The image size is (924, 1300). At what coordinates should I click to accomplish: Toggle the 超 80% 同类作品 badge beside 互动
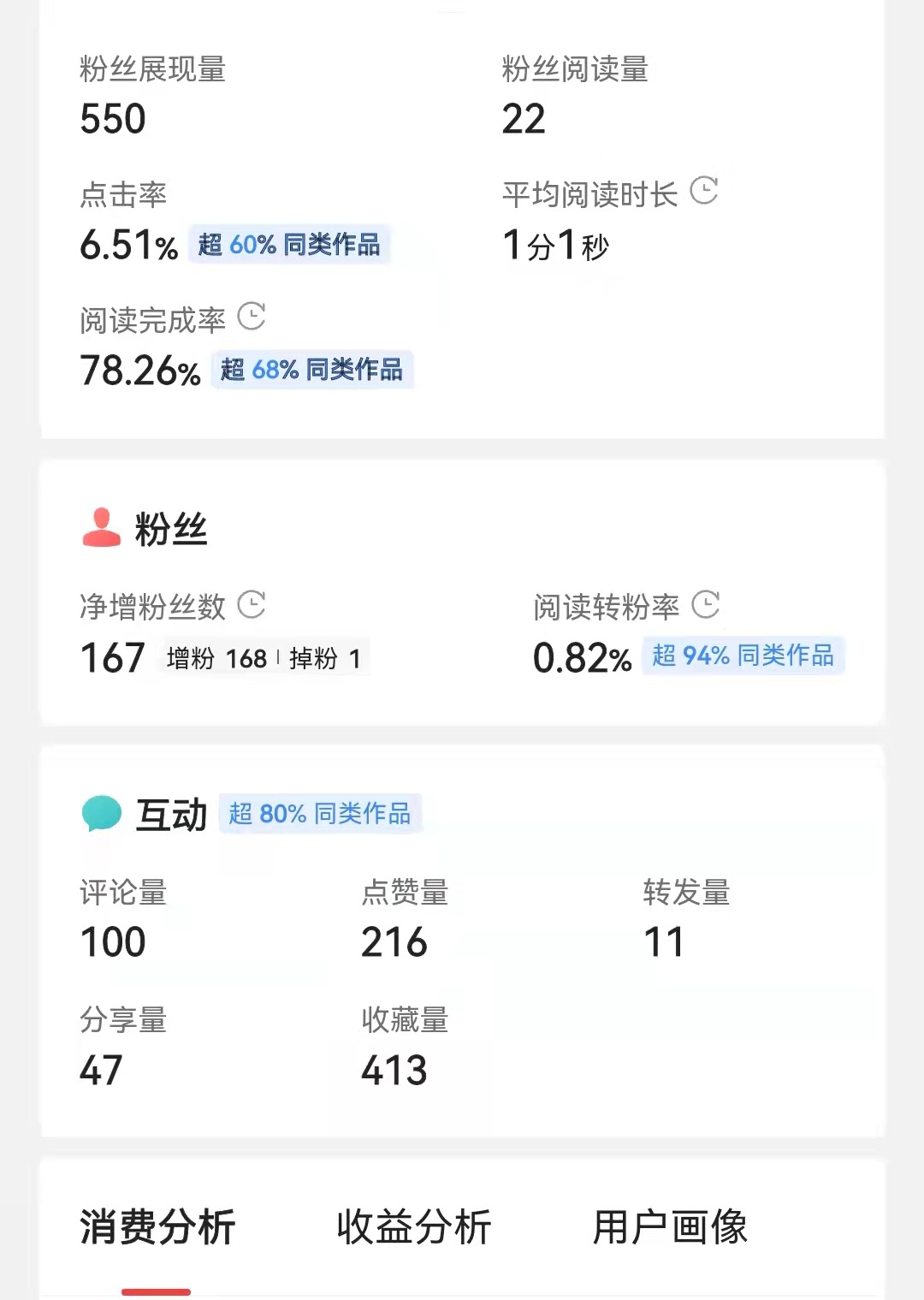point(321,815)
